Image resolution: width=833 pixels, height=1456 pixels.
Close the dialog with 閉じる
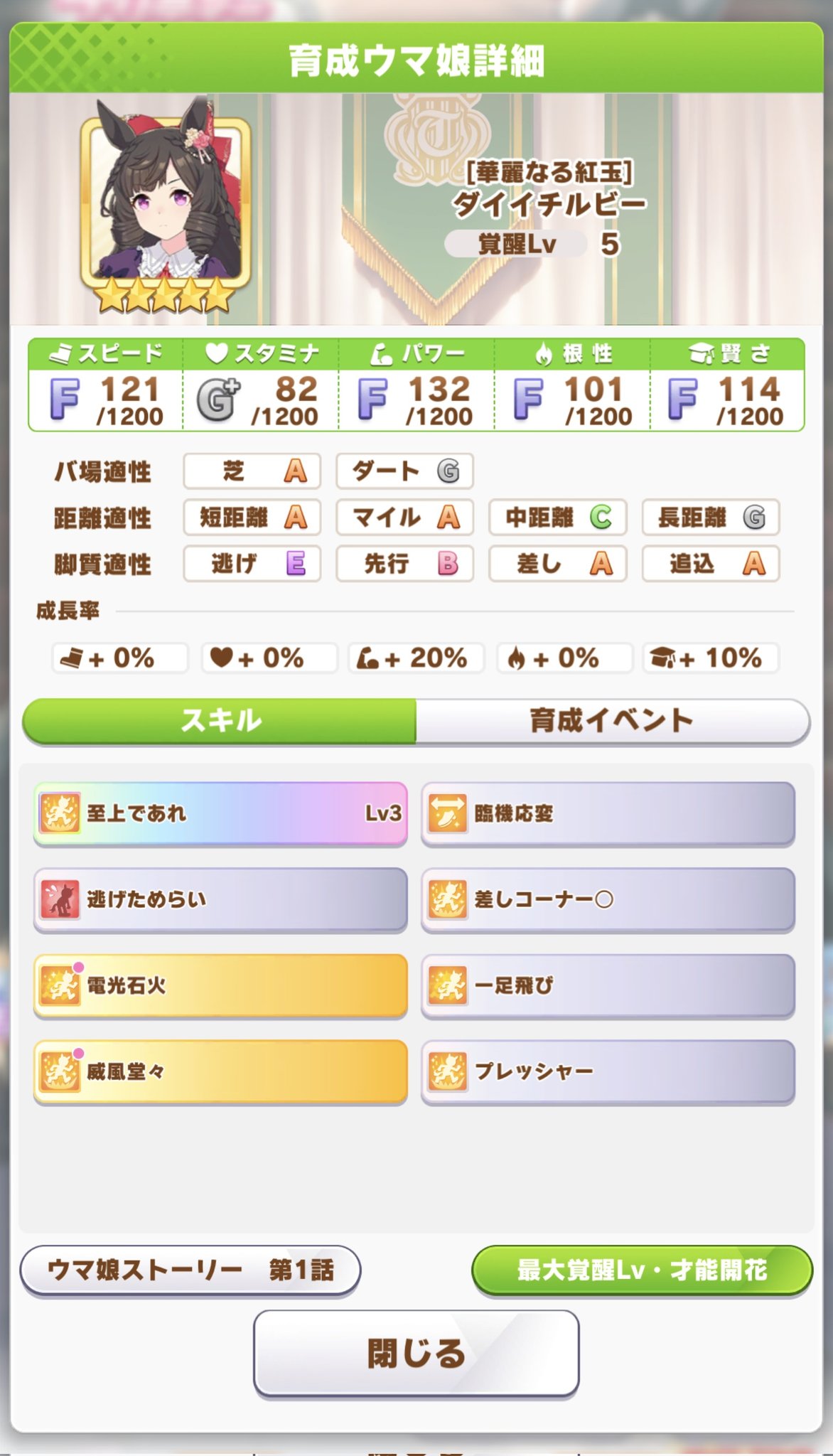[x=416, y=1353]
